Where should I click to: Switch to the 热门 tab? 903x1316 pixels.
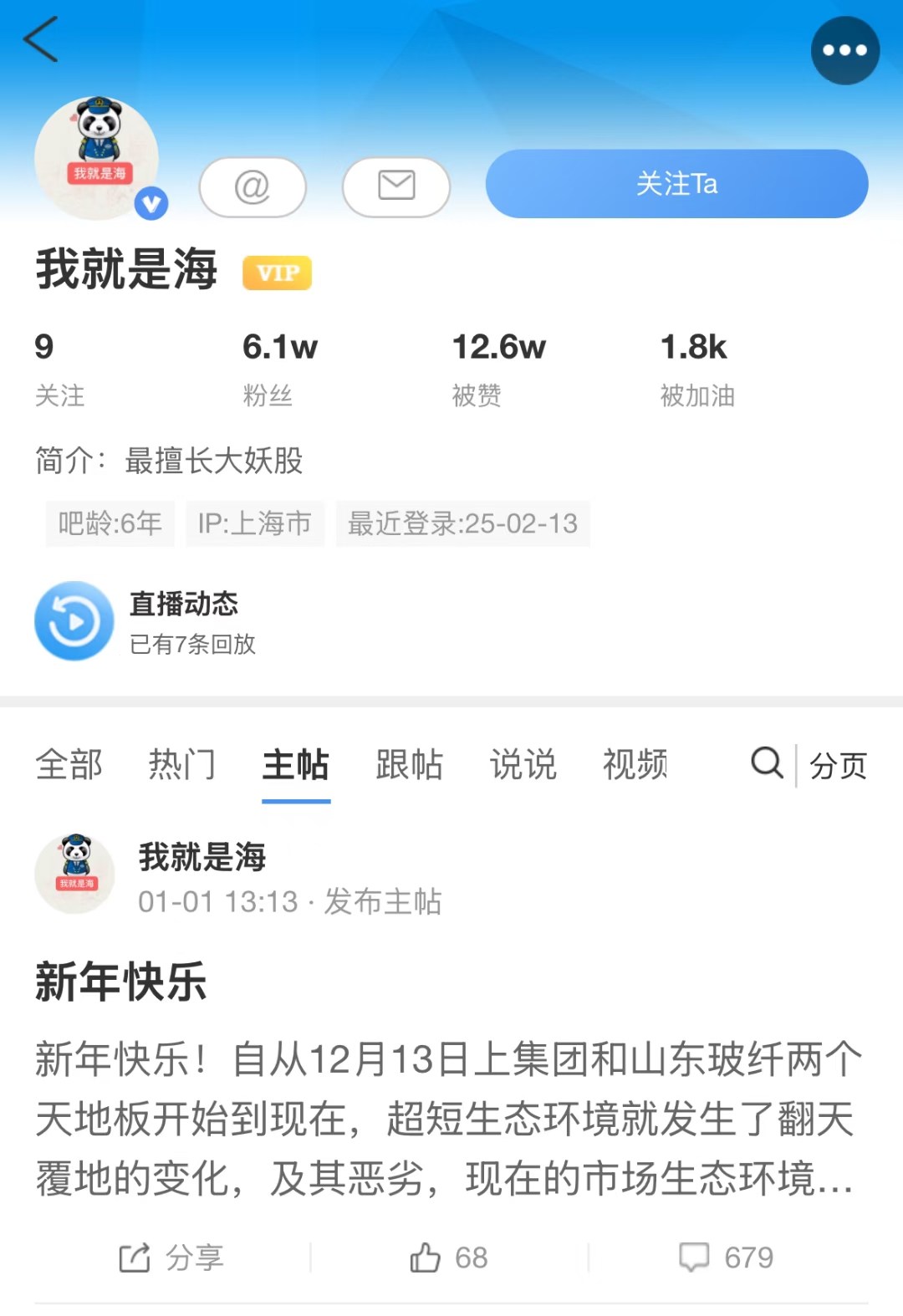181,764
